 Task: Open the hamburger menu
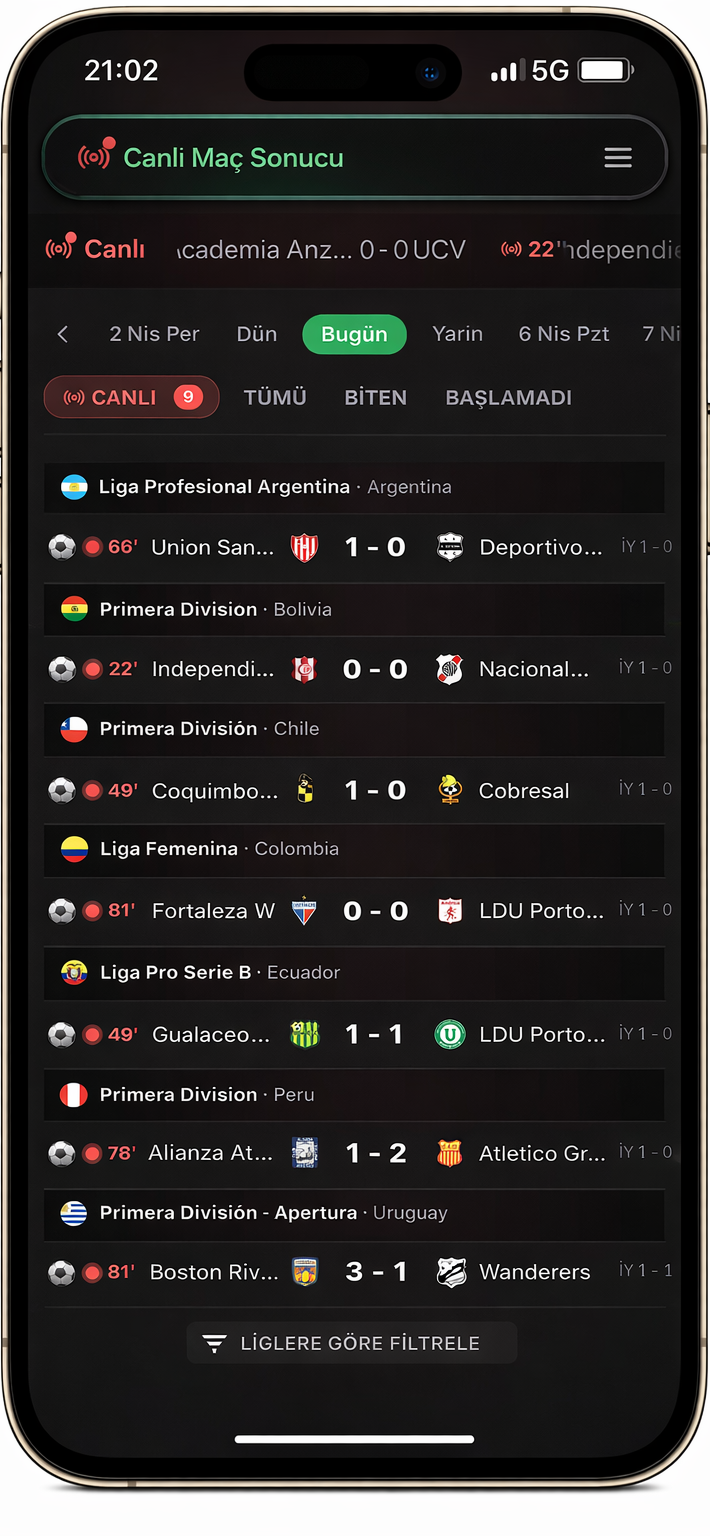(618, 158)
